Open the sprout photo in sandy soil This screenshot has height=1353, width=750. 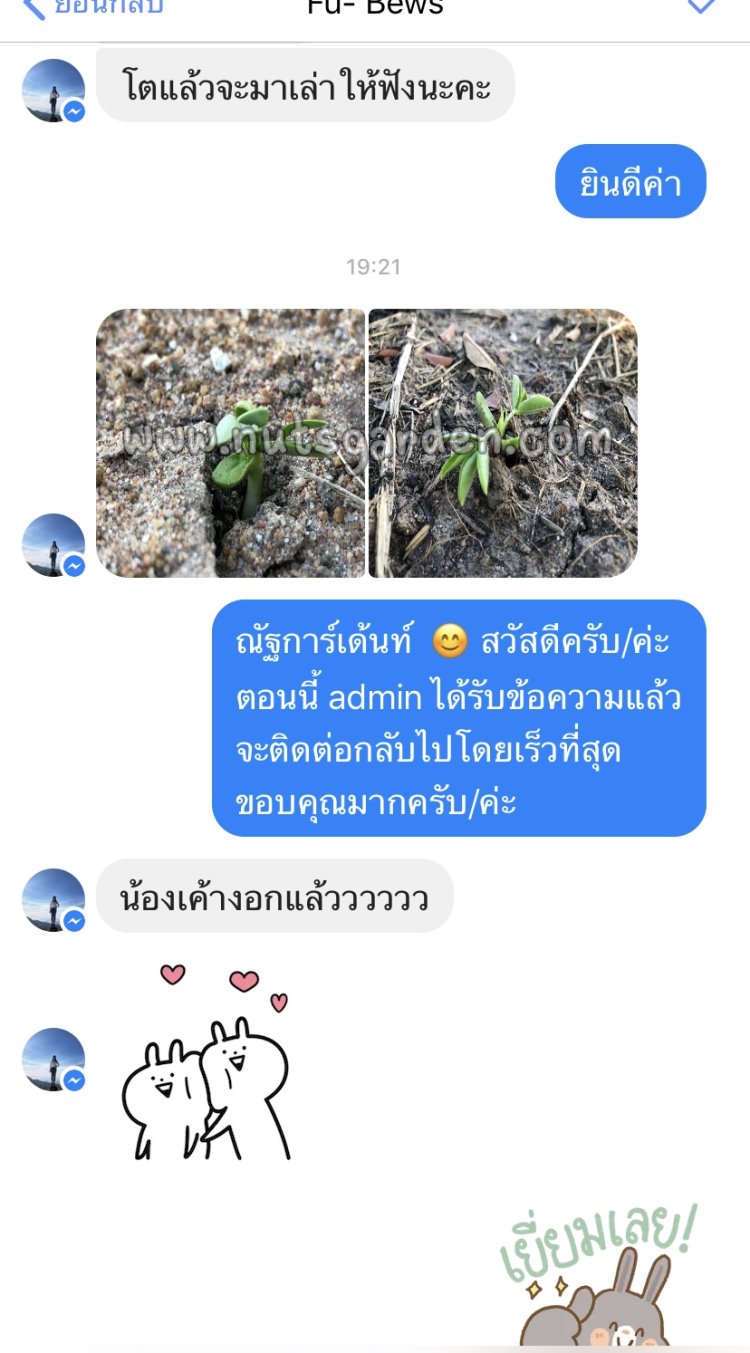coord(231,443)
